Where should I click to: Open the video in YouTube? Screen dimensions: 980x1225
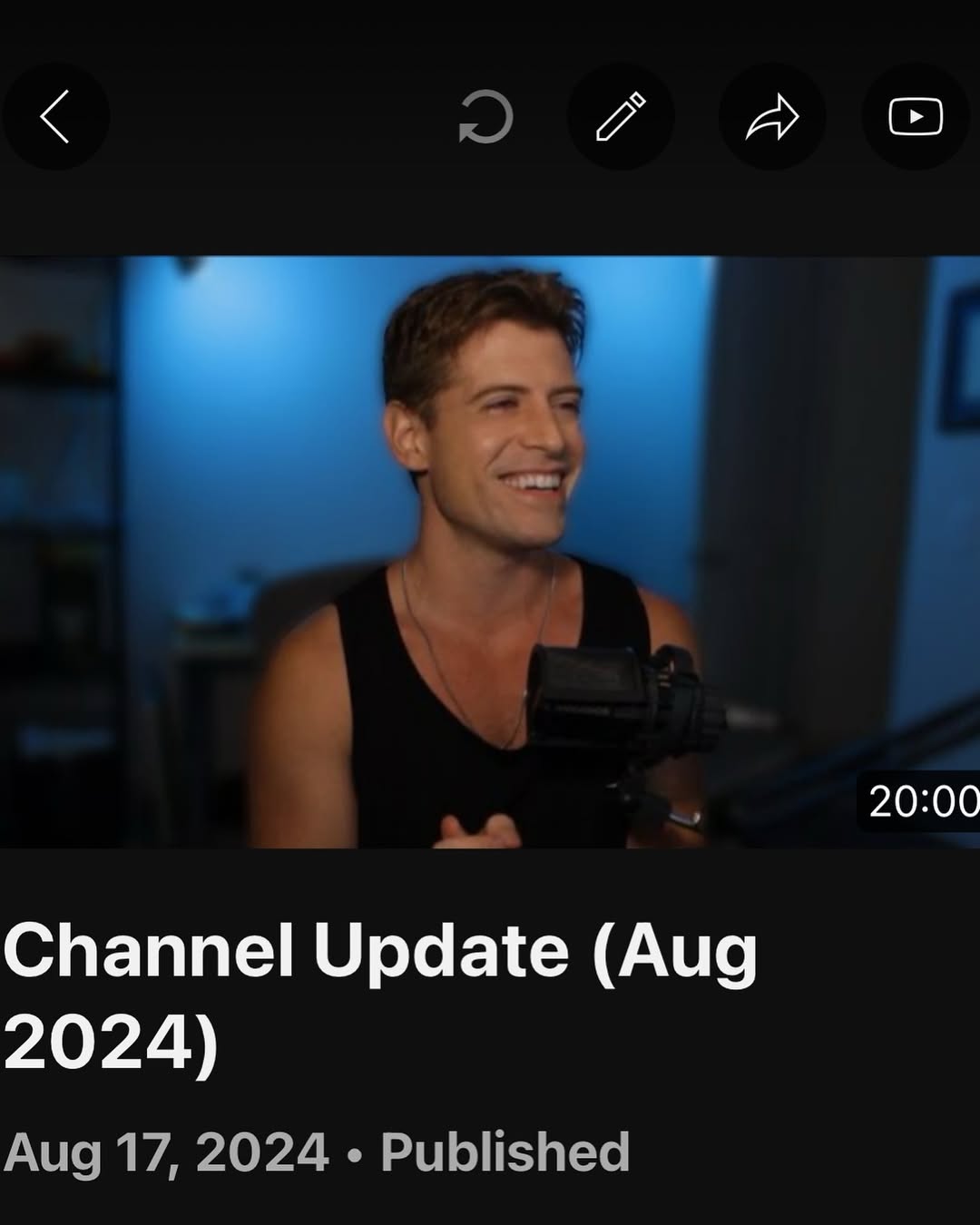[915, 116]
